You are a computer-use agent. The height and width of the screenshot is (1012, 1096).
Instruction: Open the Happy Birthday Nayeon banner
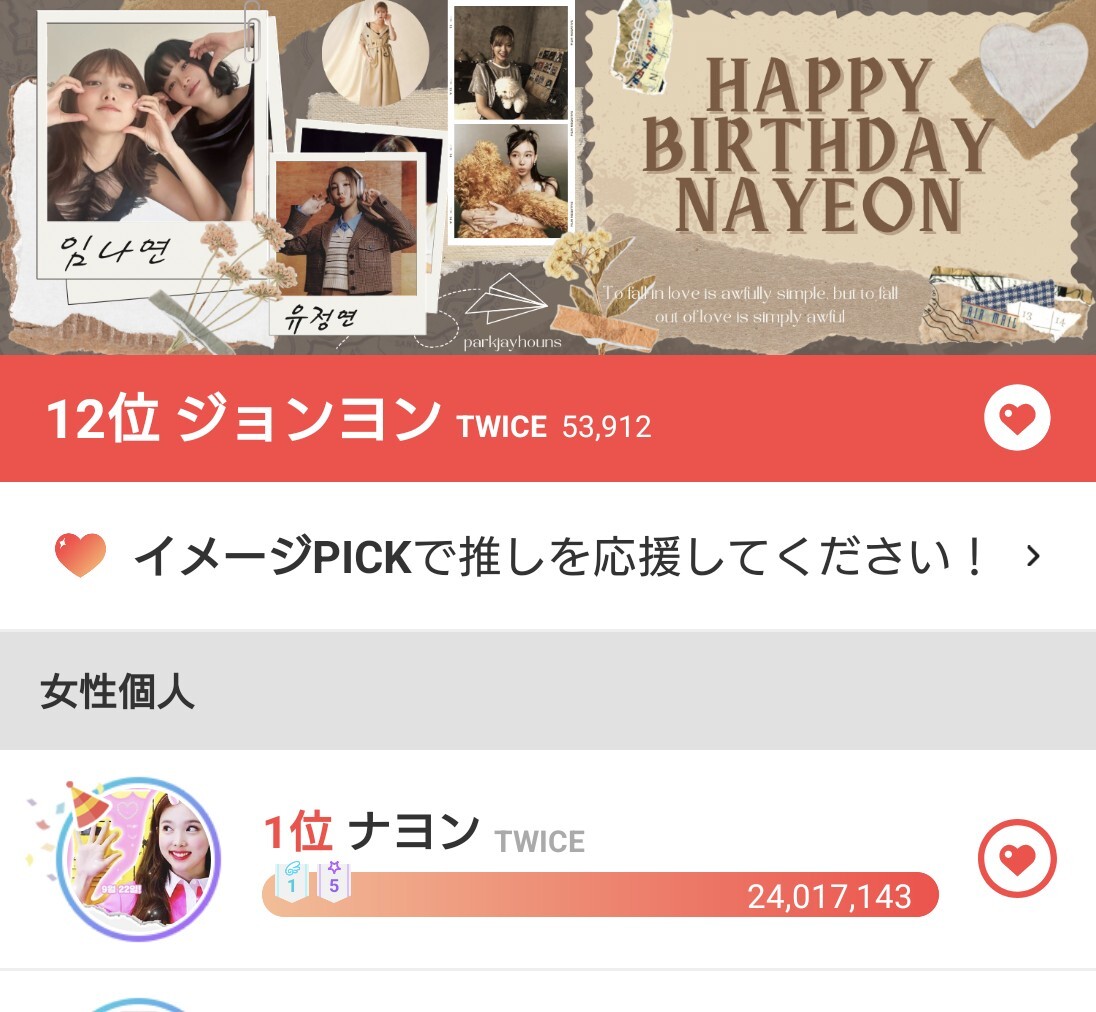(548, 177)
